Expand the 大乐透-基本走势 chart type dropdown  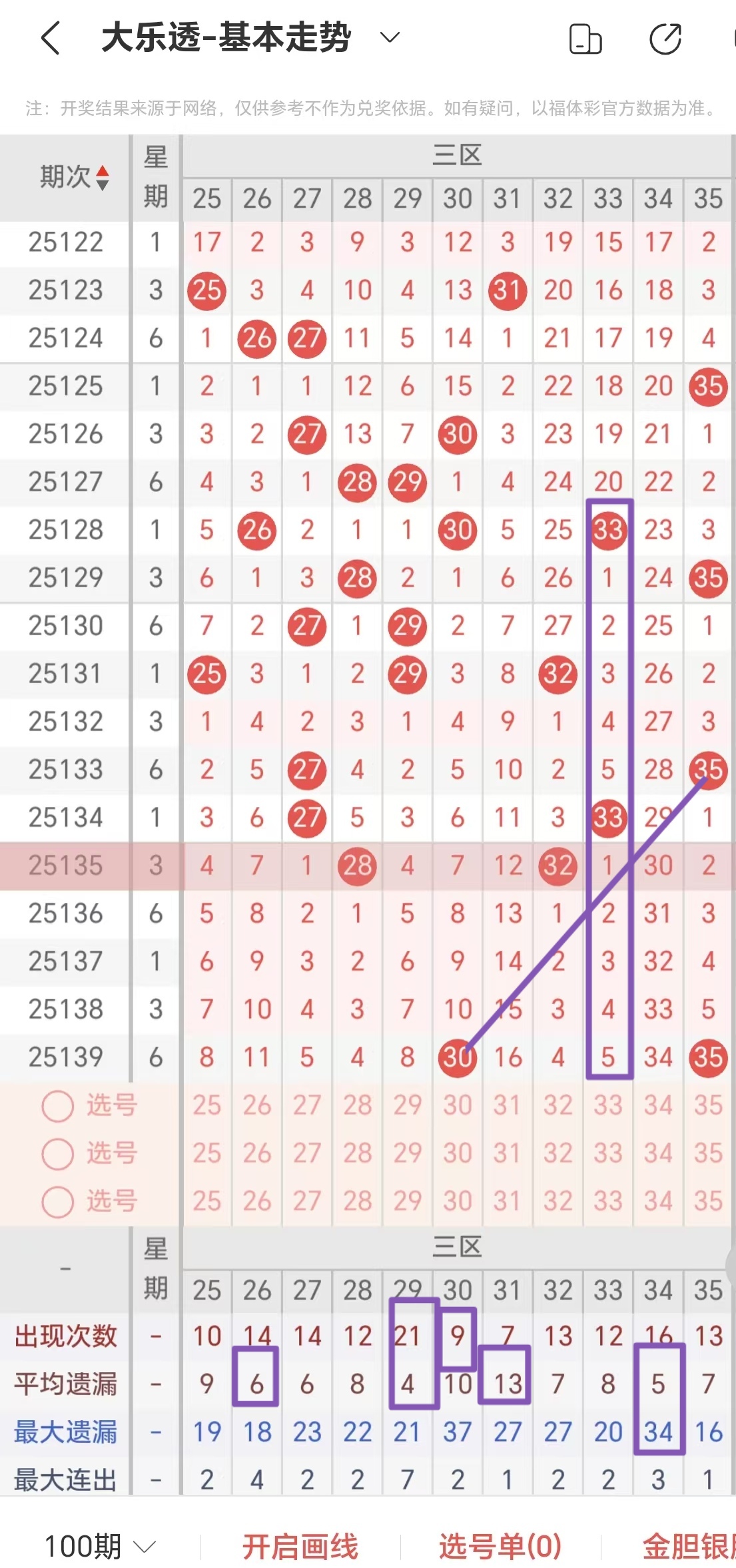tap(390, 37)
